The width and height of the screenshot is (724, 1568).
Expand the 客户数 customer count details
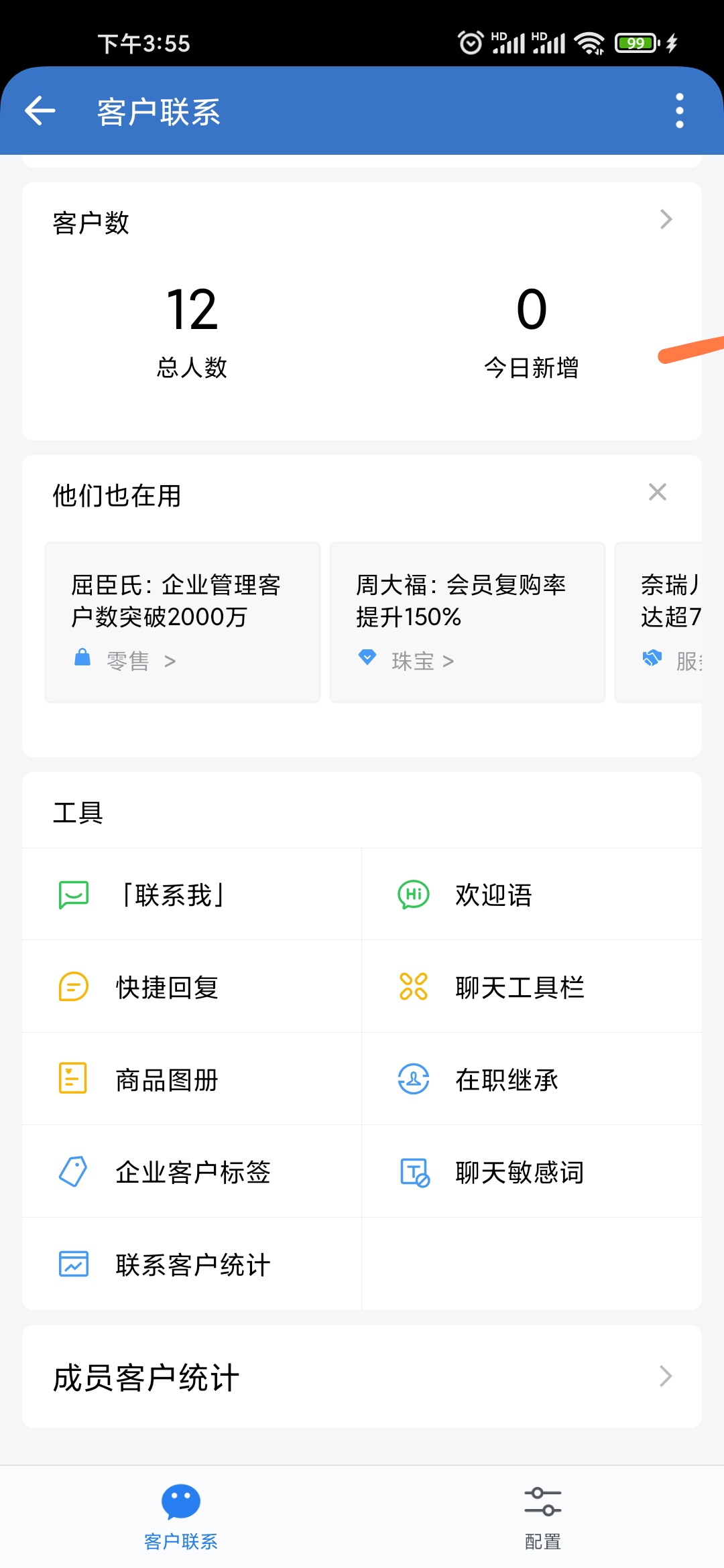point(664,219)
